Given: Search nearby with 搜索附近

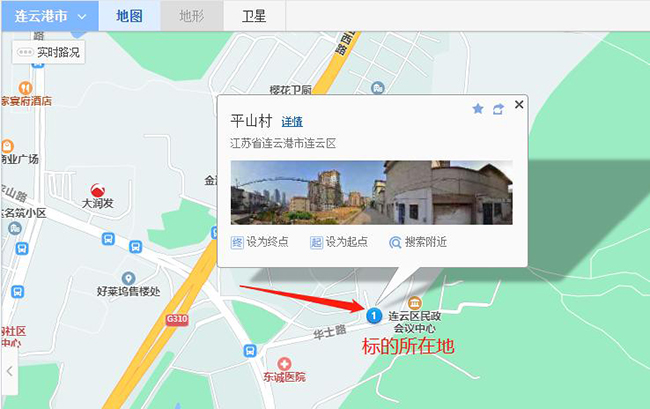Looking at the screenshot, I should 418,242.
